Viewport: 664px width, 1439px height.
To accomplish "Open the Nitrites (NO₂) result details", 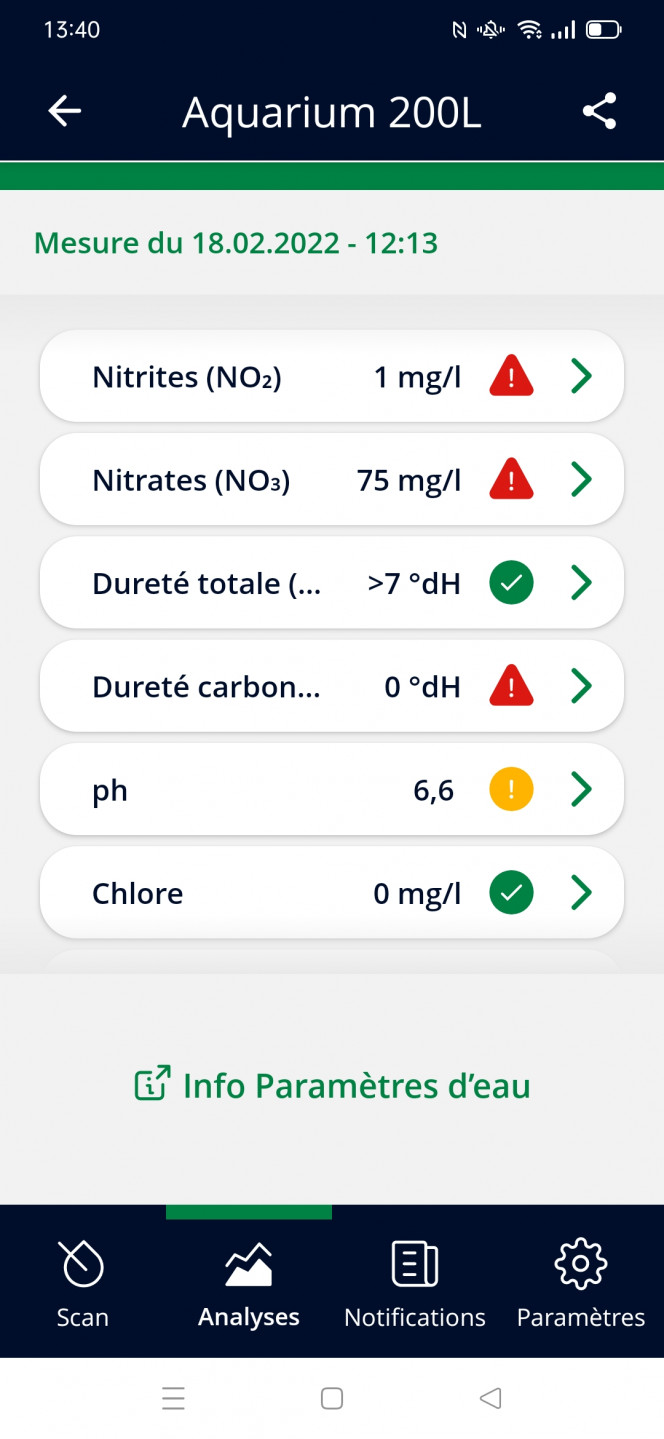I will [332, 377].
